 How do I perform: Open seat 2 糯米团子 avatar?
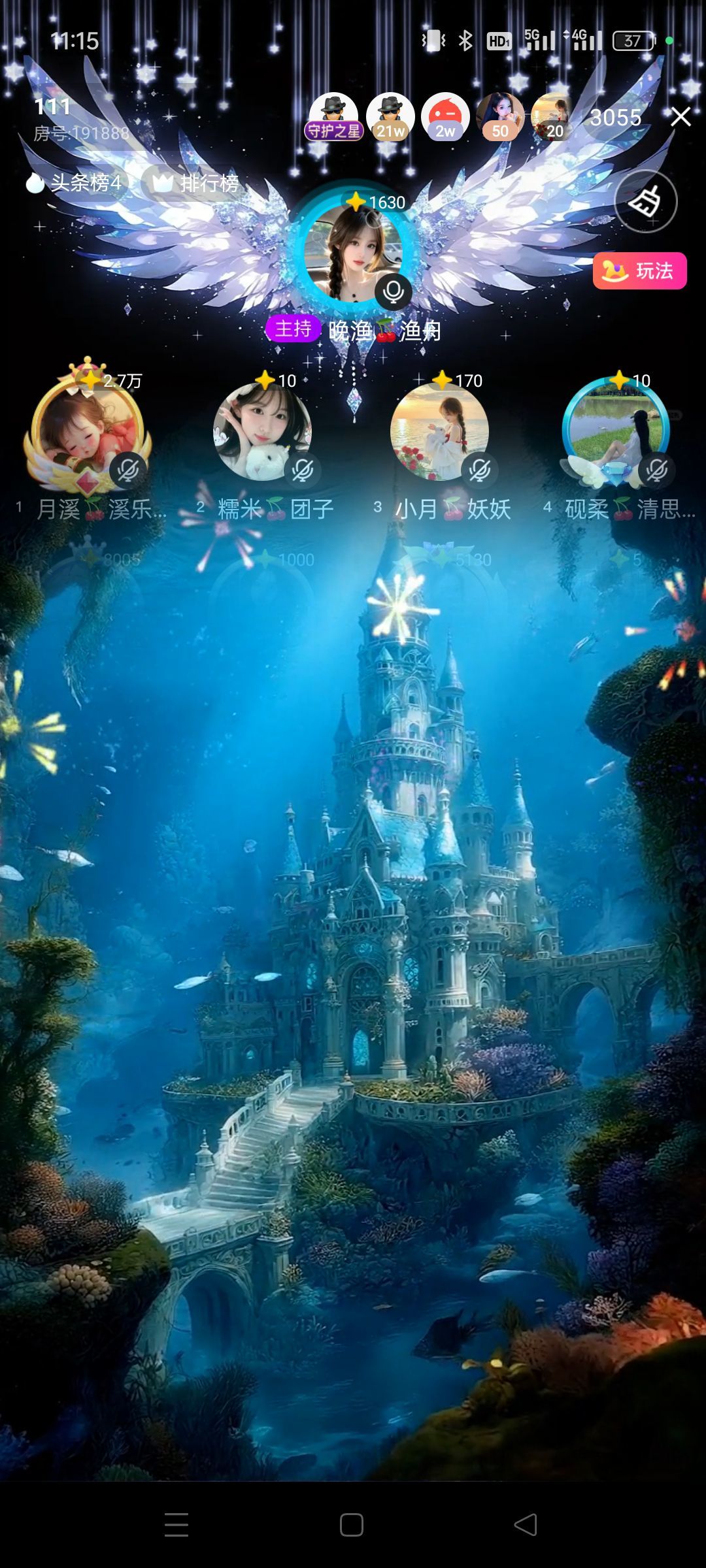coord(263,431)
